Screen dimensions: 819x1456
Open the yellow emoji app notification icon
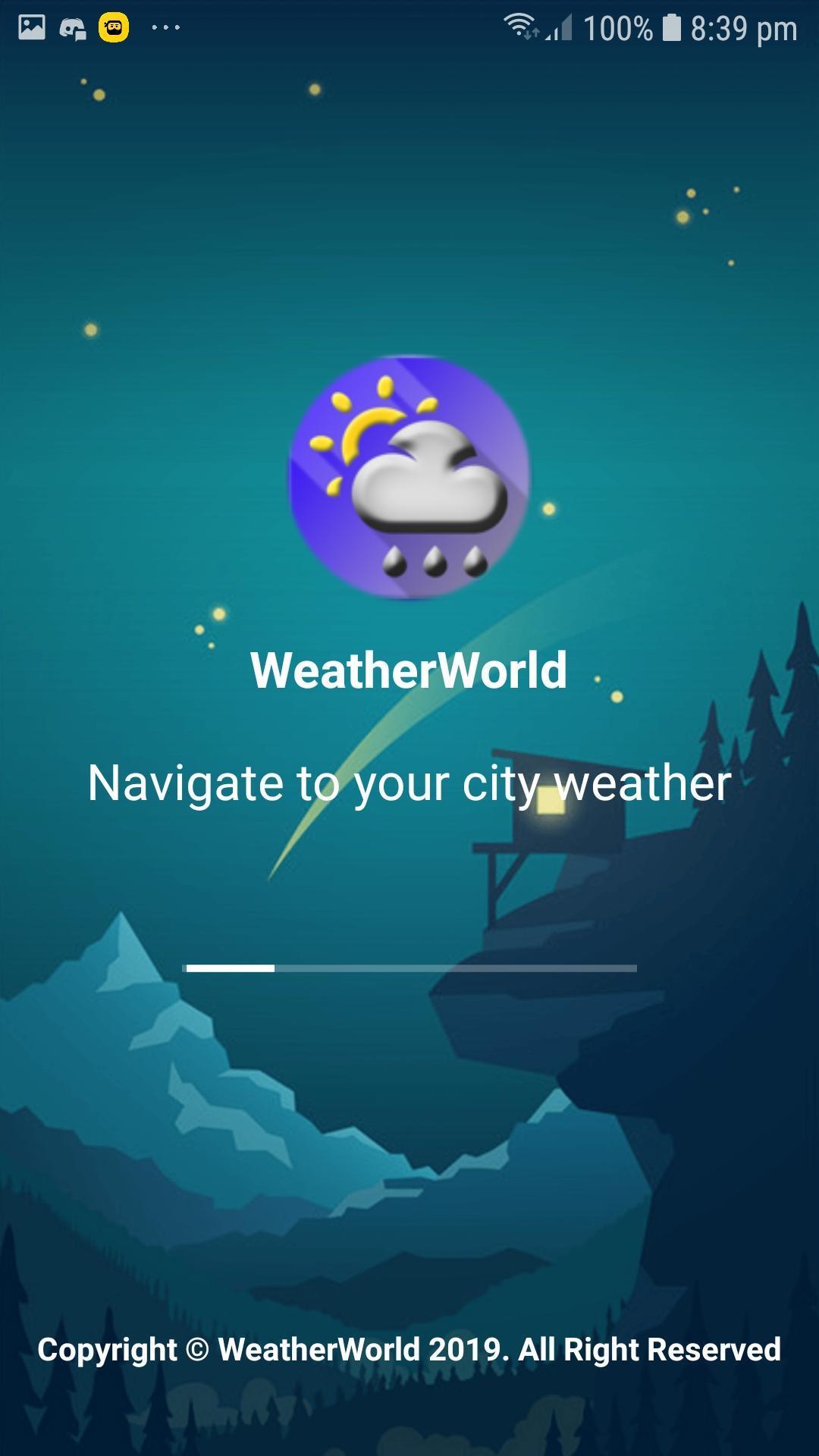coord(112,27)
